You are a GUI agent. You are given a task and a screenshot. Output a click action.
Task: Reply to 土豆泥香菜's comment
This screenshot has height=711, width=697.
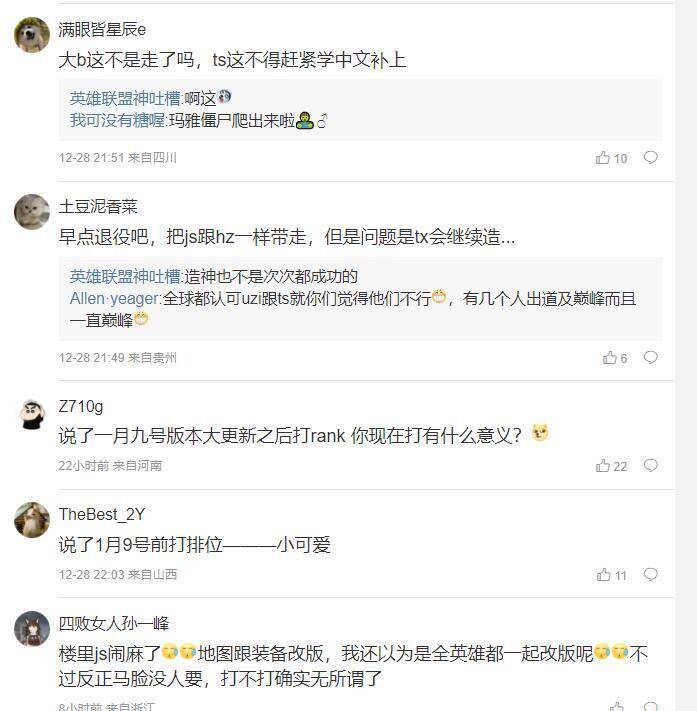650,358
